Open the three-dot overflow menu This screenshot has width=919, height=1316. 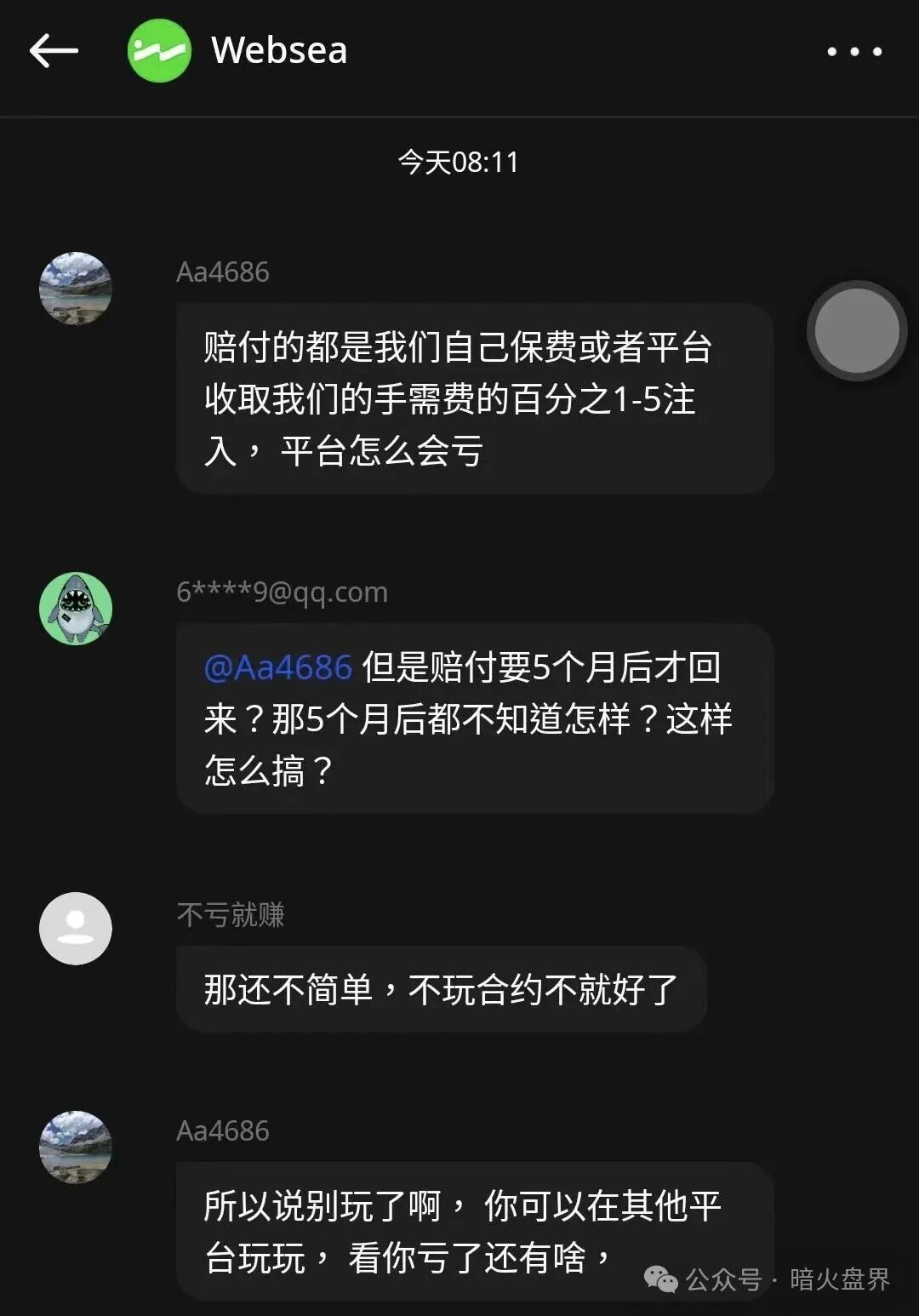pyautogui.click(x=854, y=52)
